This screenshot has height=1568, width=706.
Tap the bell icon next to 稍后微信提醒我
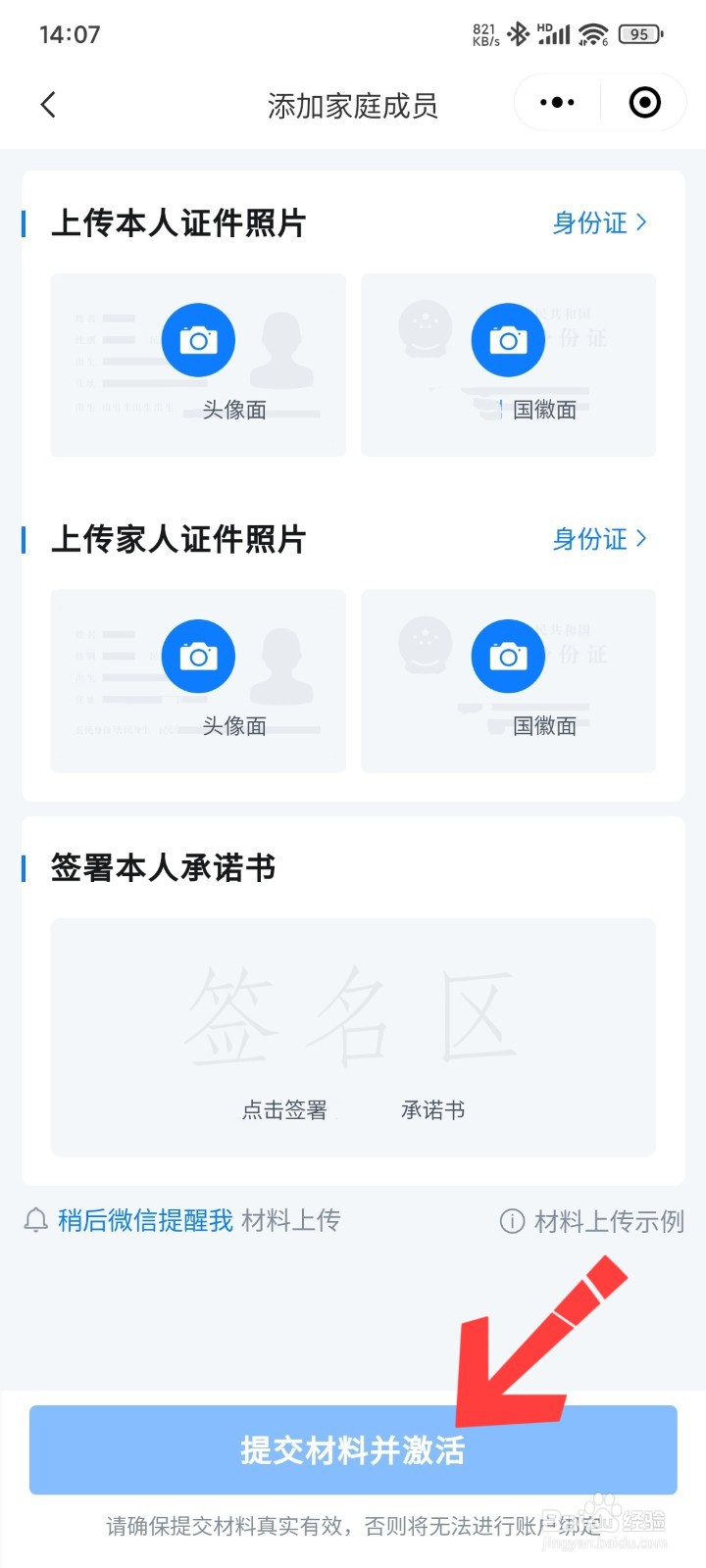tap(35, 1221)
